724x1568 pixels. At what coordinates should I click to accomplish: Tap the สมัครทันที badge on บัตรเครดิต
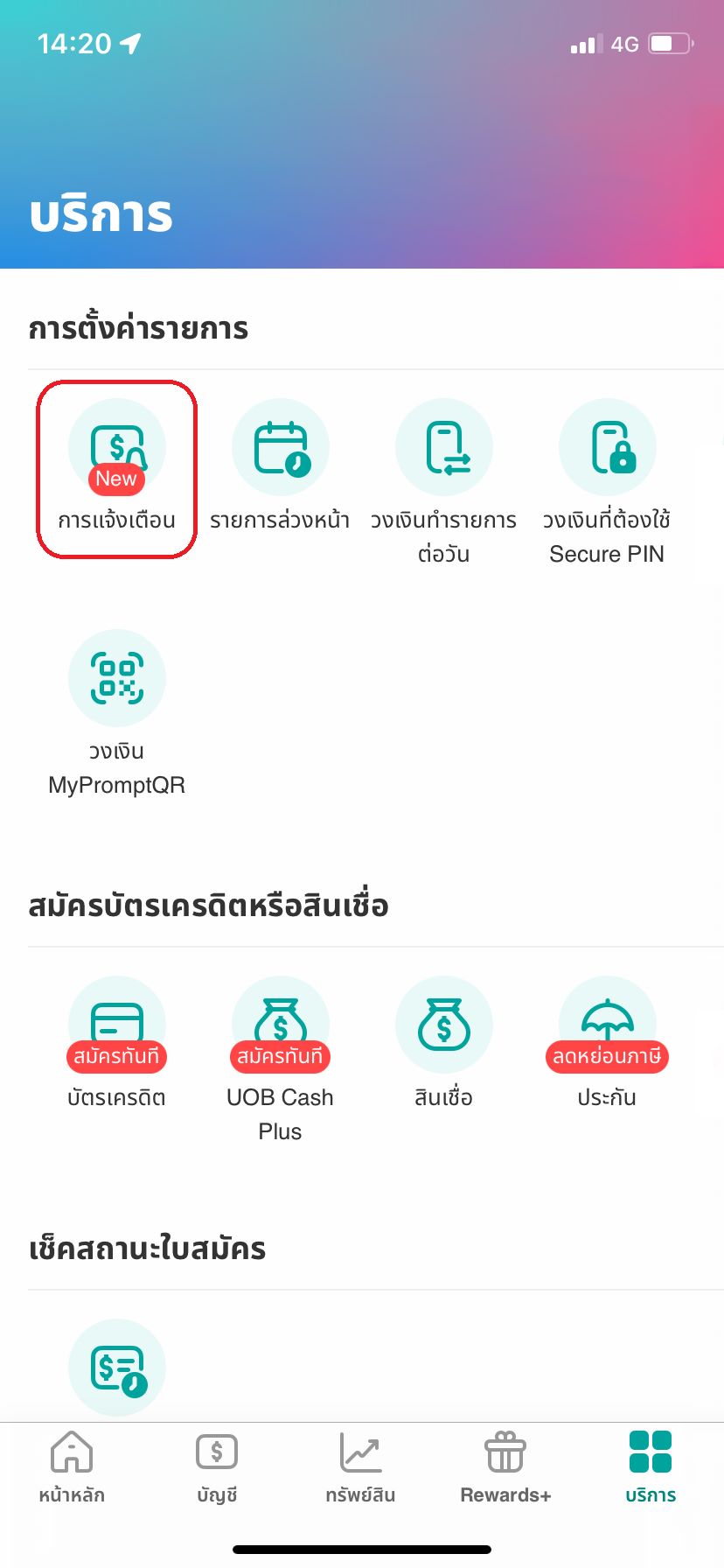[117, 1056]
